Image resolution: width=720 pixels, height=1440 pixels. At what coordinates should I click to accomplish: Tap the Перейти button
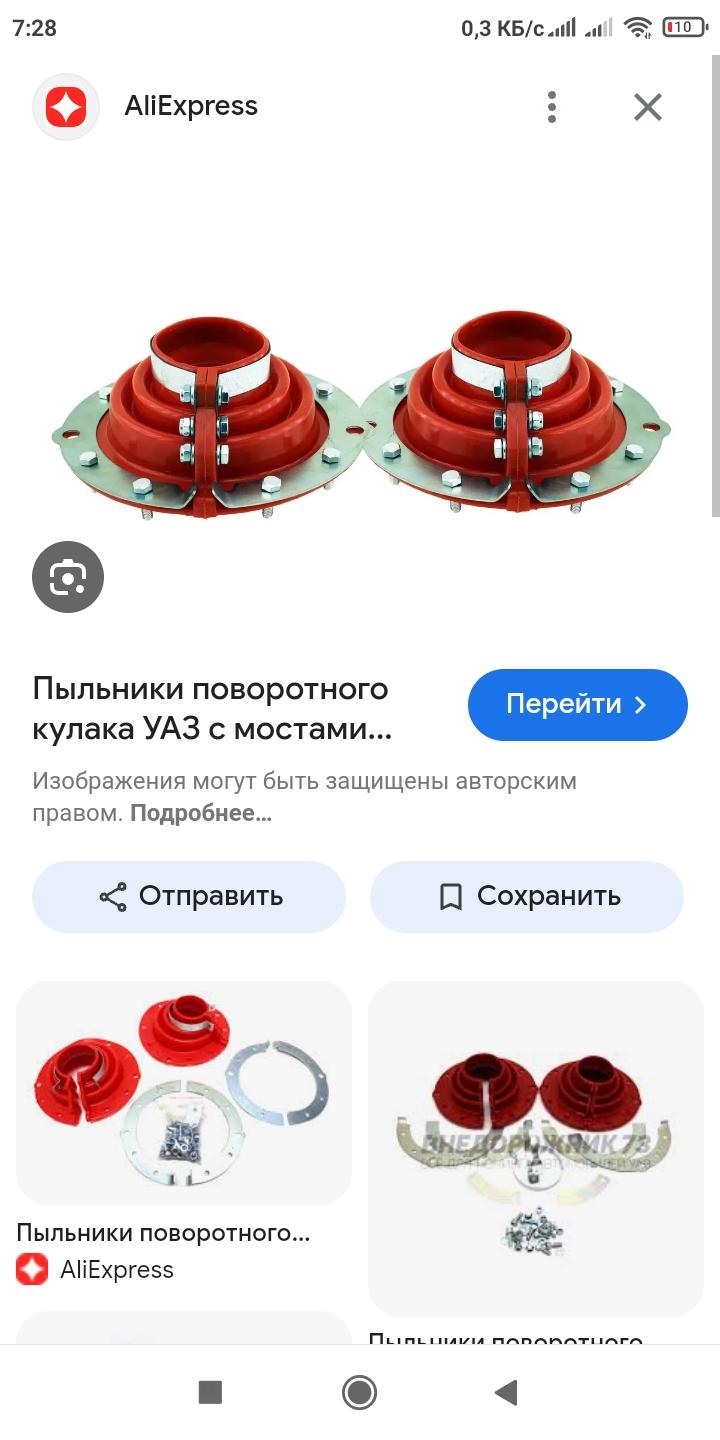(x=578, y=705)
